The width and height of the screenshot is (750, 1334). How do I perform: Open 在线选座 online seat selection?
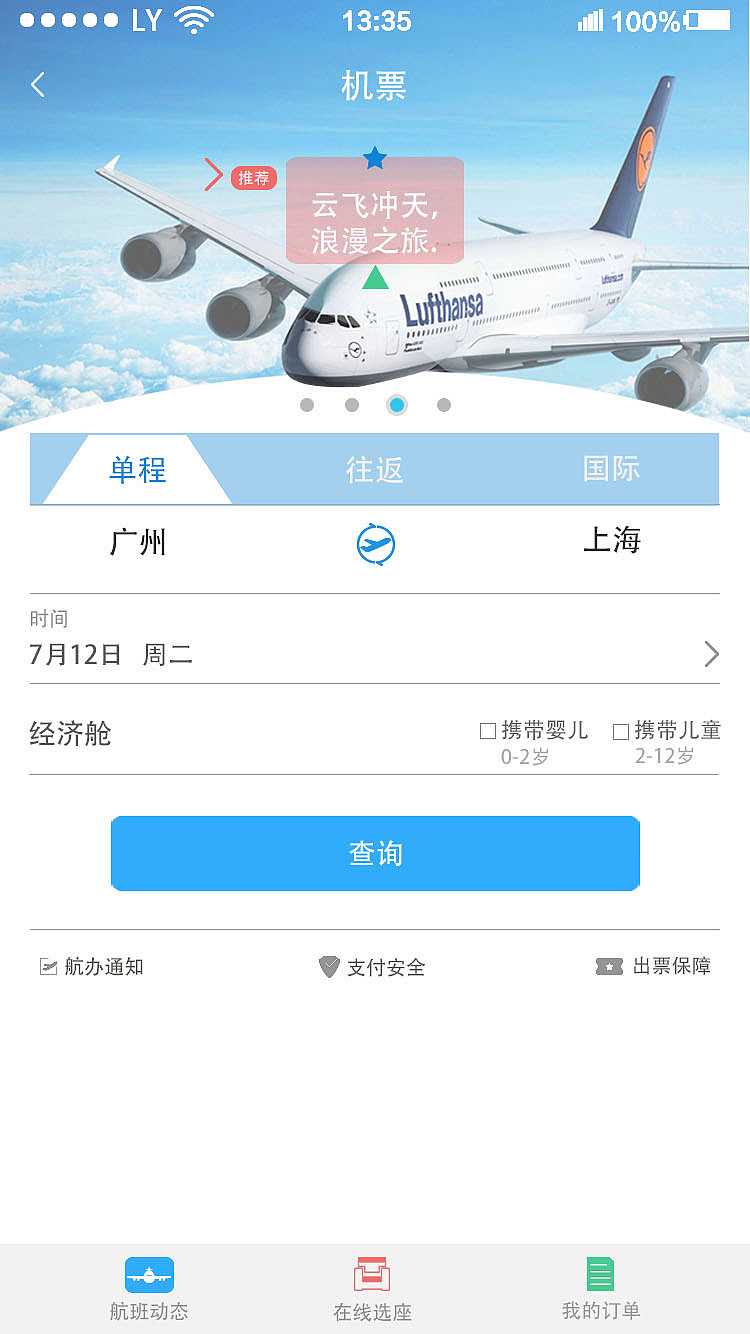(x=372, y=1289)
